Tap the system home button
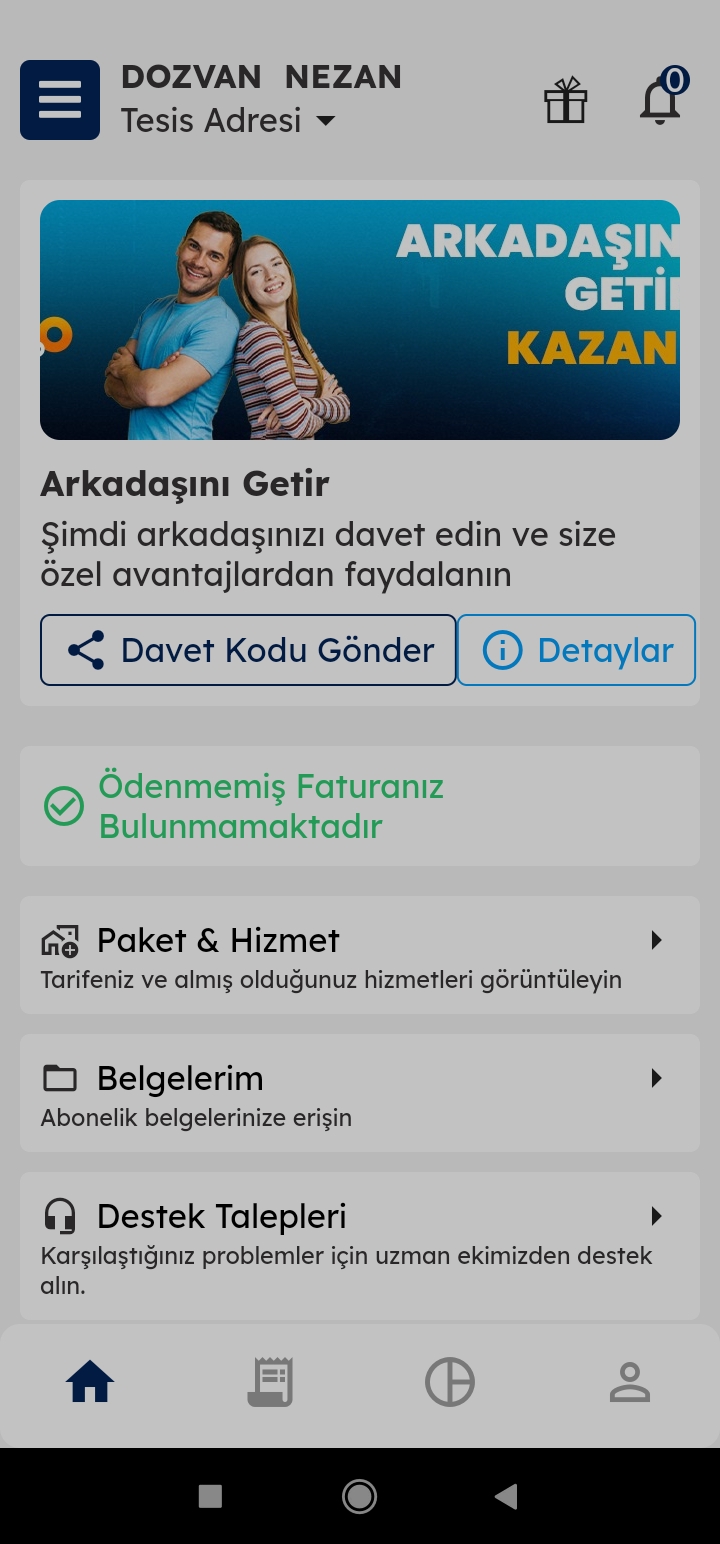 pyautogui.click(x=359, y=1496)
